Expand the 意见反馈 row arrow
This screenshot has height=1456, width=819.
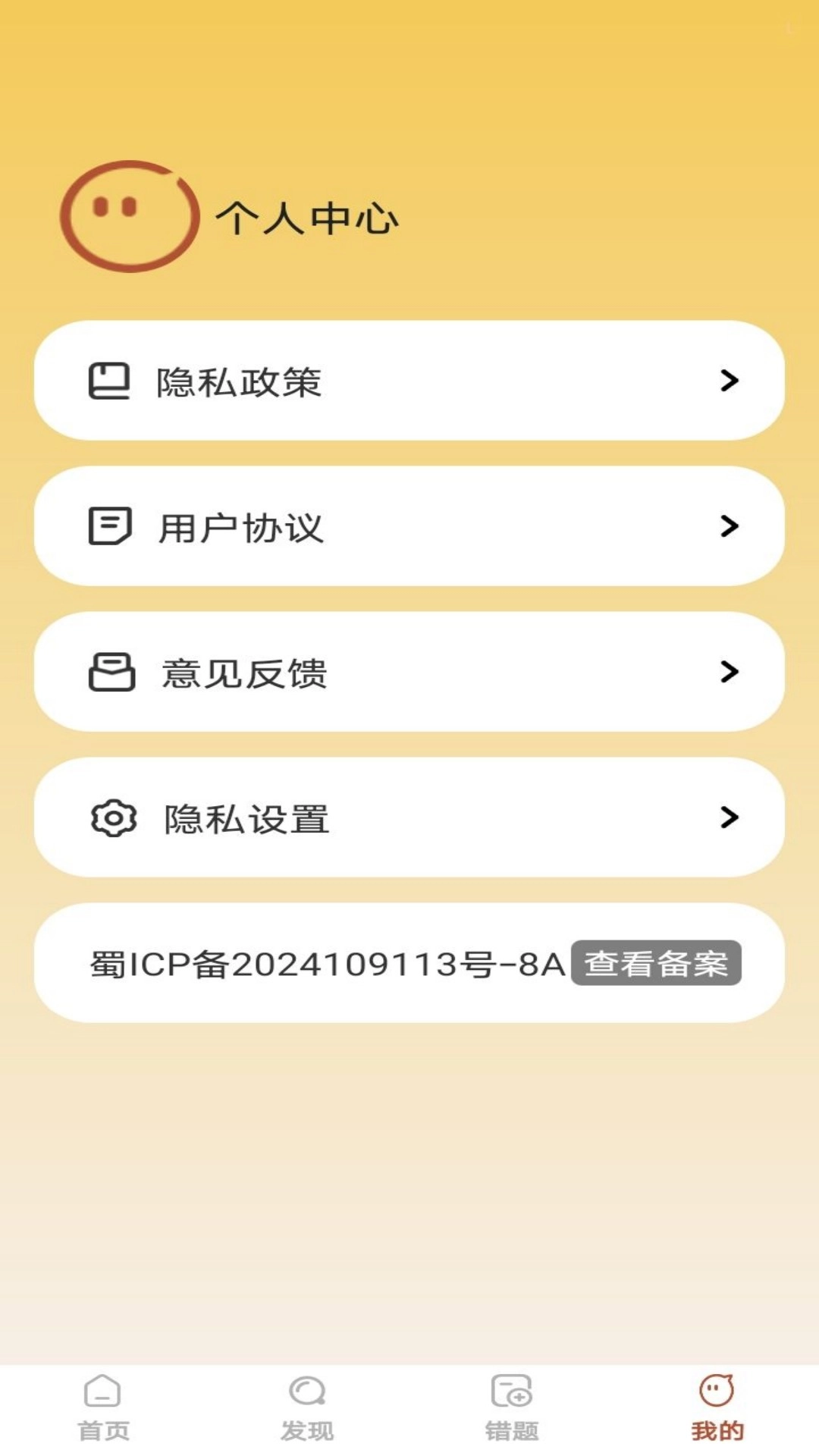click(x=730, y=673)
